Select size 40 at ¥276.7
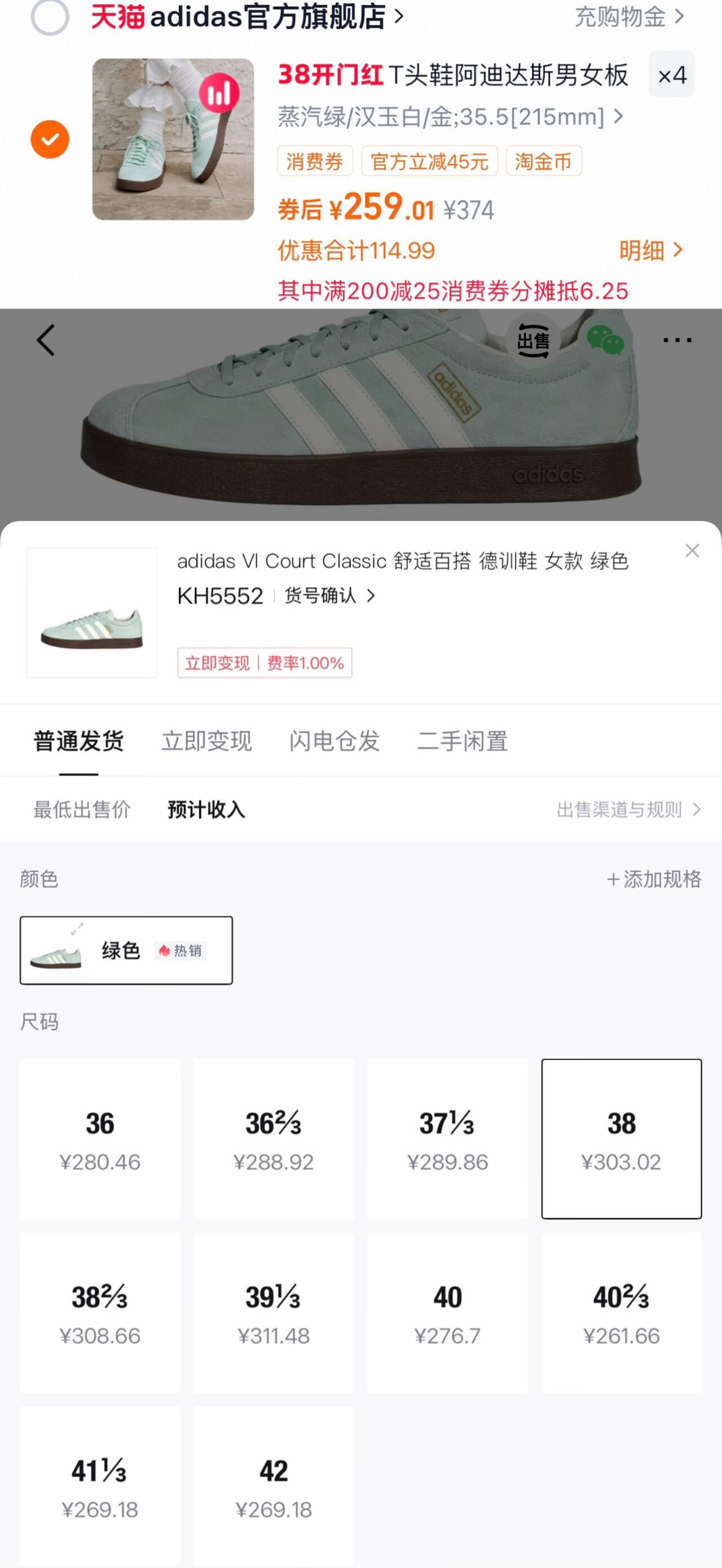The height and width of the screenshot is (1568, 722). 447,1313
